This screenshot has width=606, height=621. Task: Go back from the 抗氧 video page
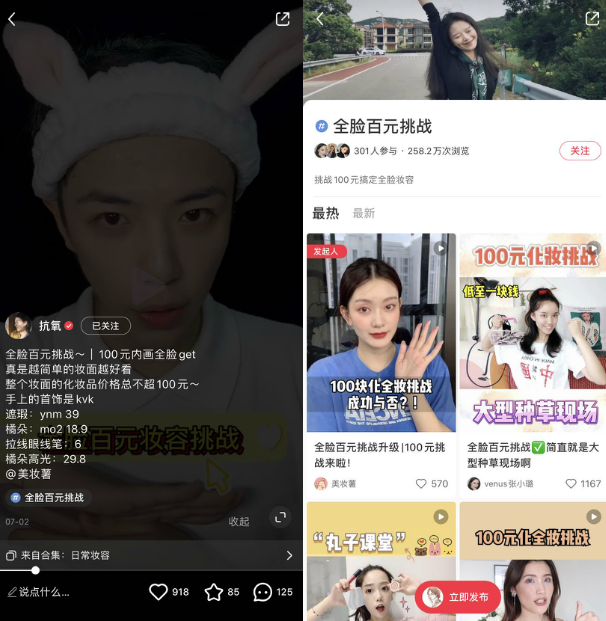coord(12,18)
